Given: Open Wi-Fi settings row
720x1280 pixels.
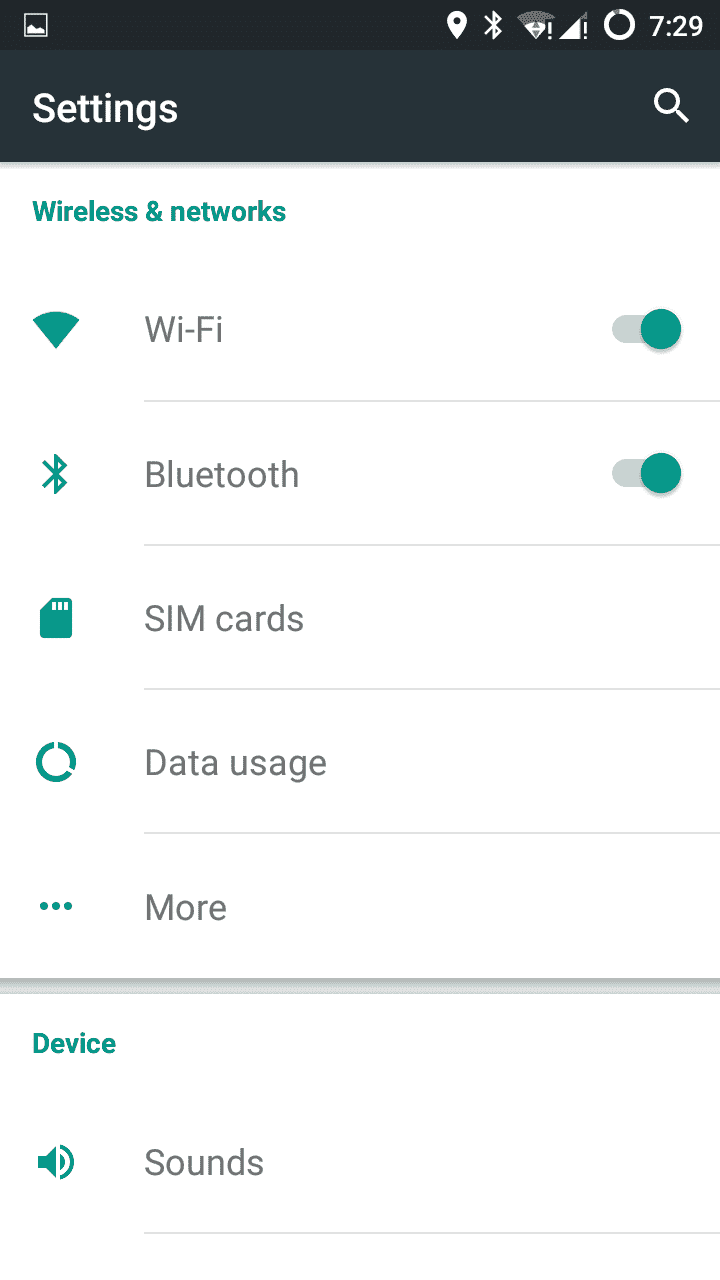Looking at the screenshot, I should (x=360, y=329).
